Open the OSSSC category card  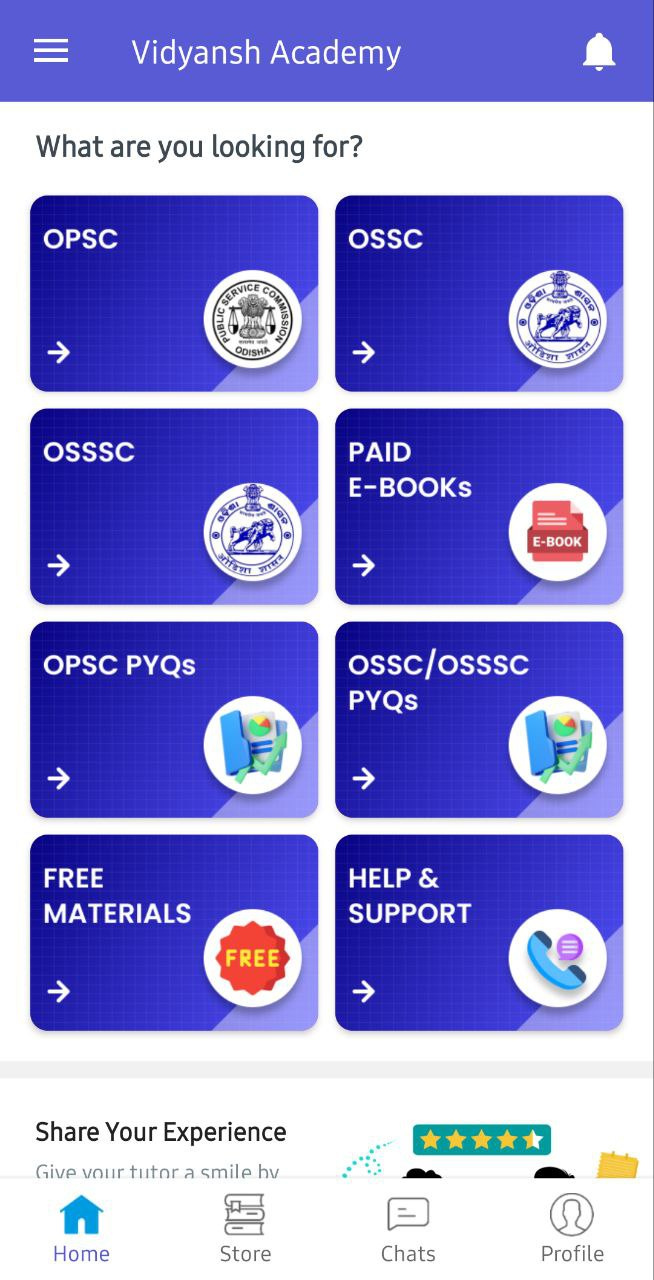pyautogui.click(x=174, y=506)
